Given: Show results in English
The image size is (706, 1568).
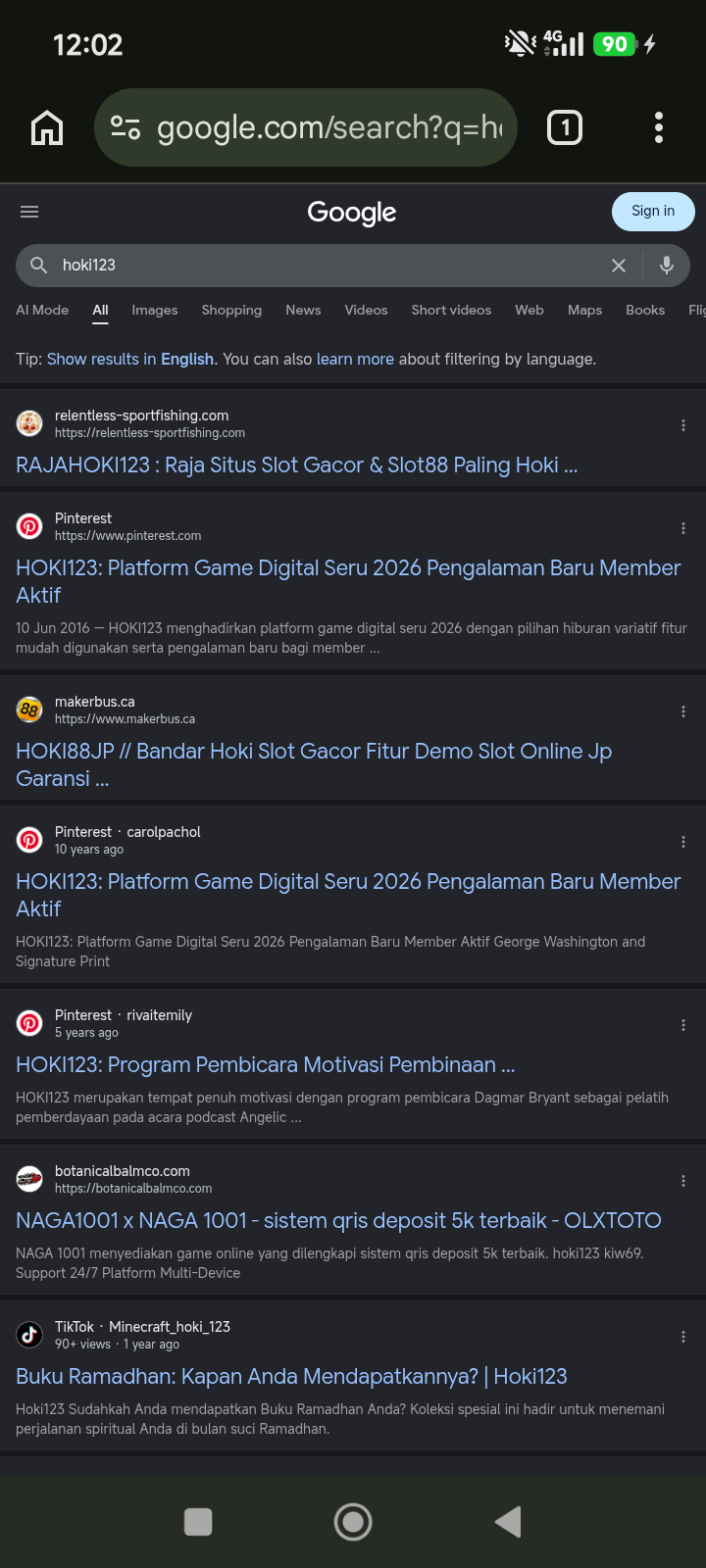Looking at the screenshot, I should tap(130, 359).
